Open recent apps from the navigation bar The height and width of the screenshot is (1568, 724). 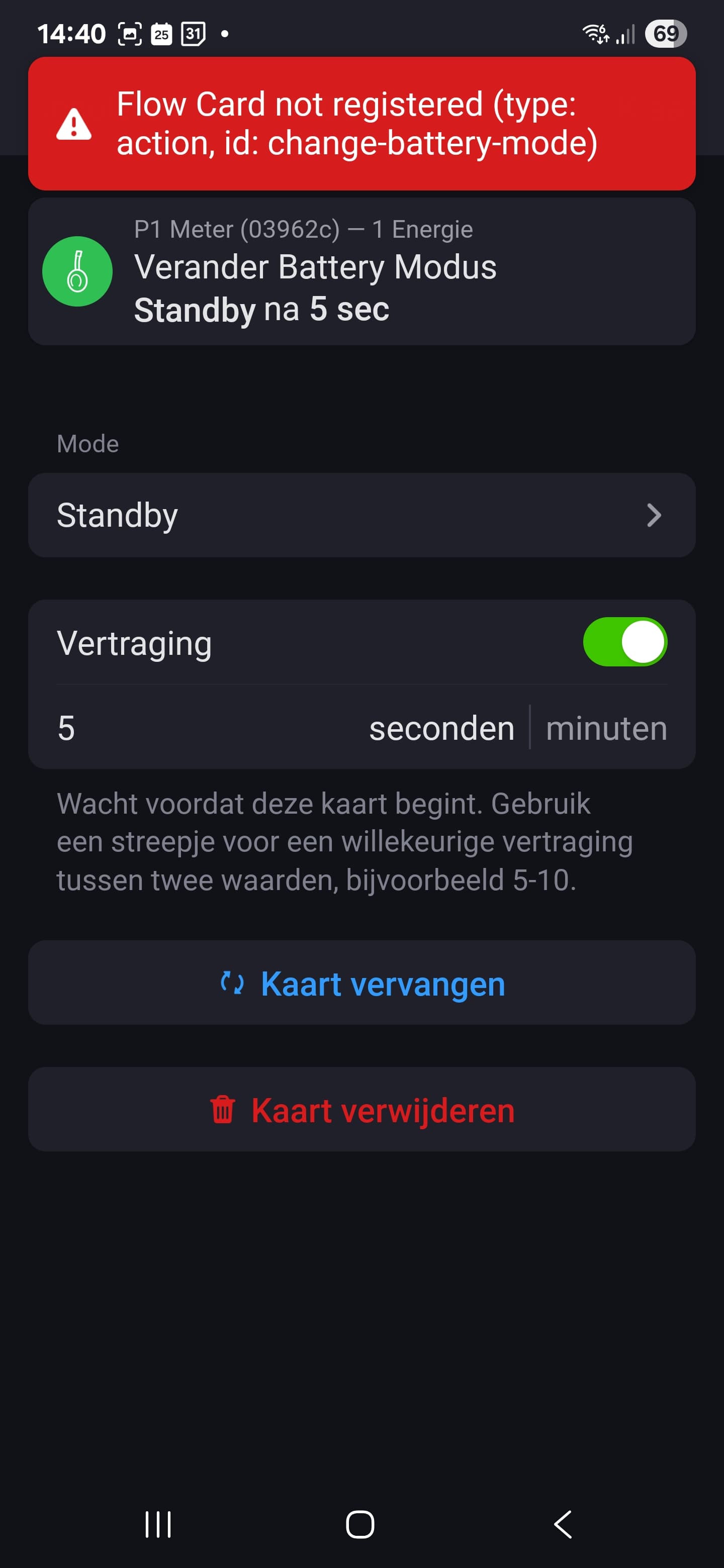158,1524
